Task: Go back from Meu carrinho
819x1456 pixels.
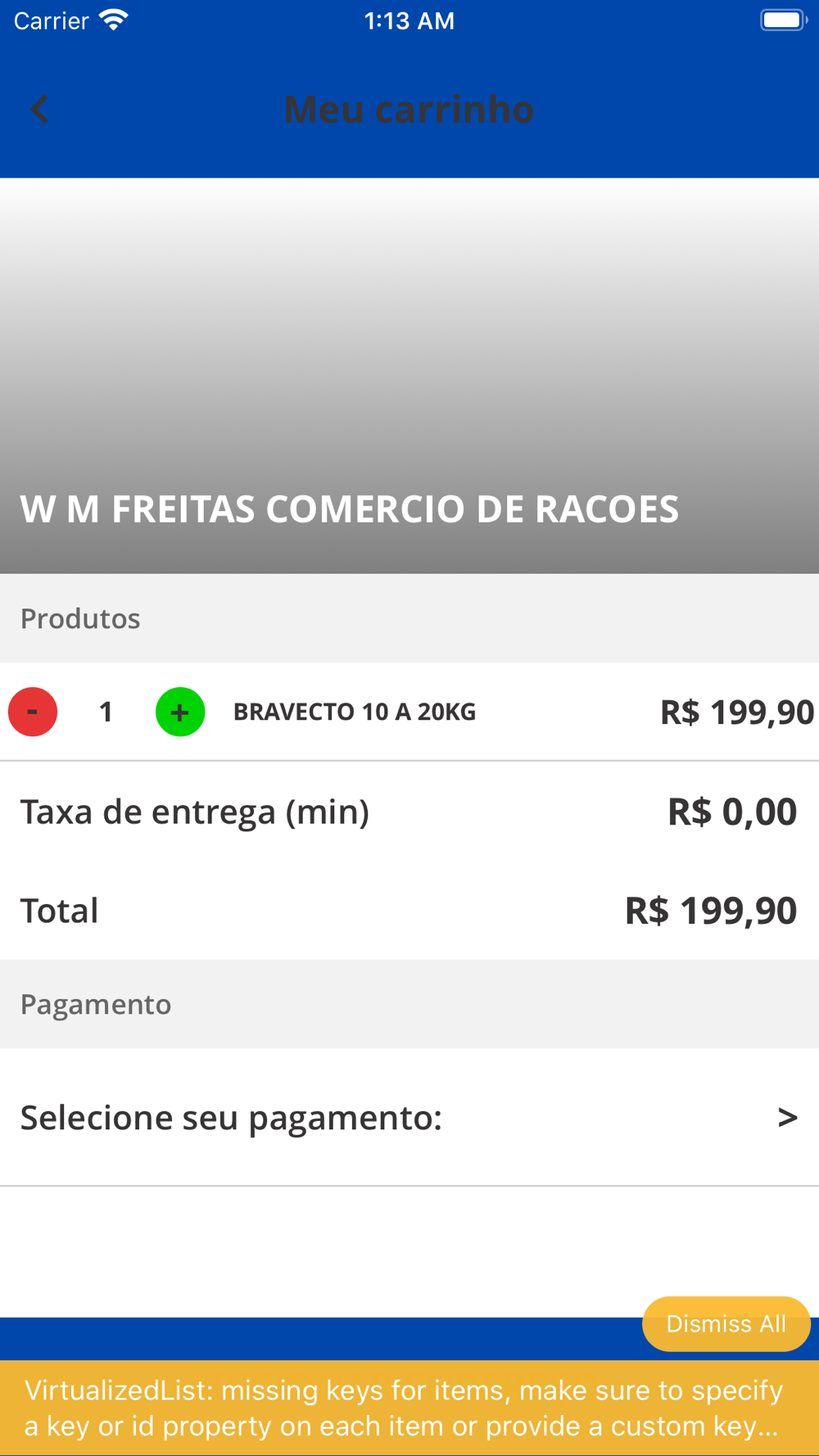Action: (39, 109)
